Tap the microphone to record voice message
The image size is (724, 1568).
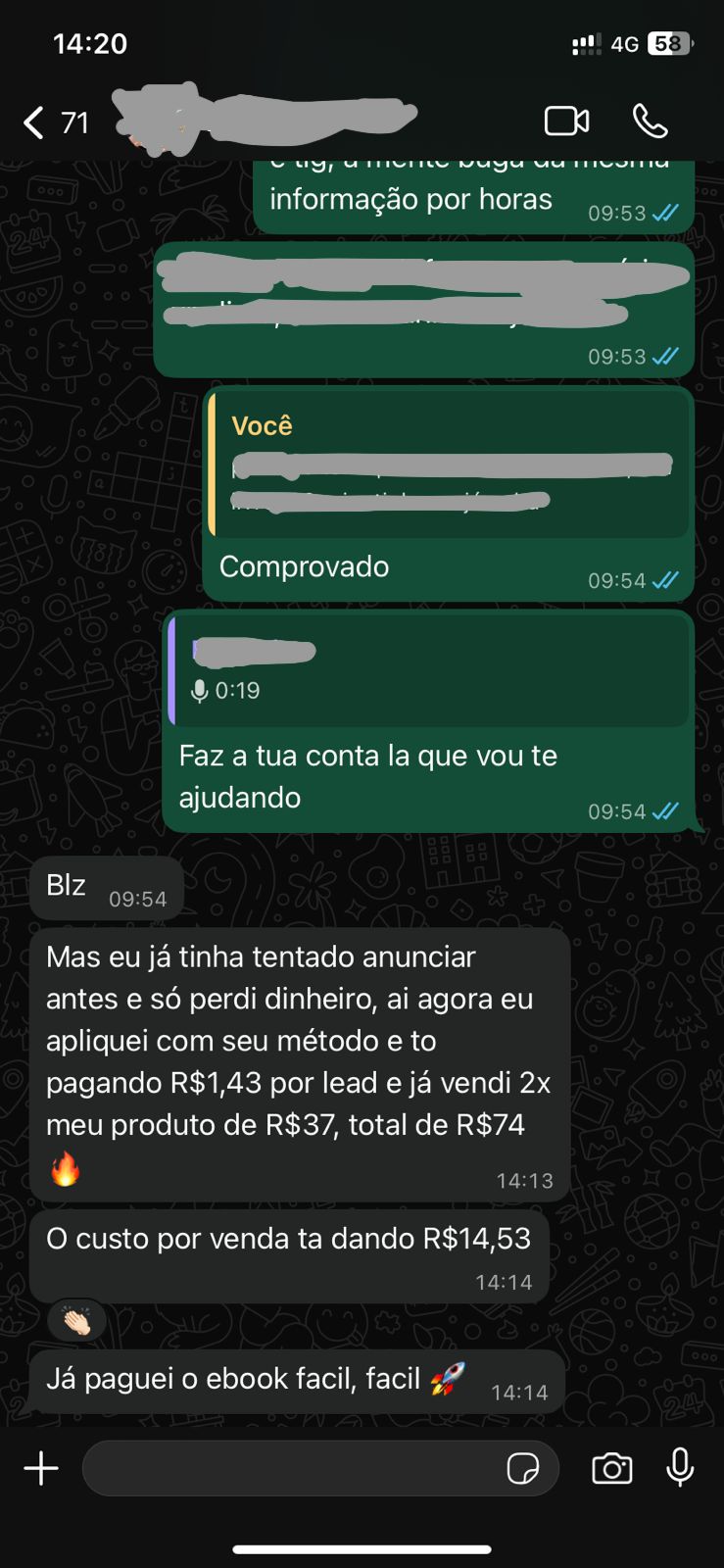point(680,1468)
